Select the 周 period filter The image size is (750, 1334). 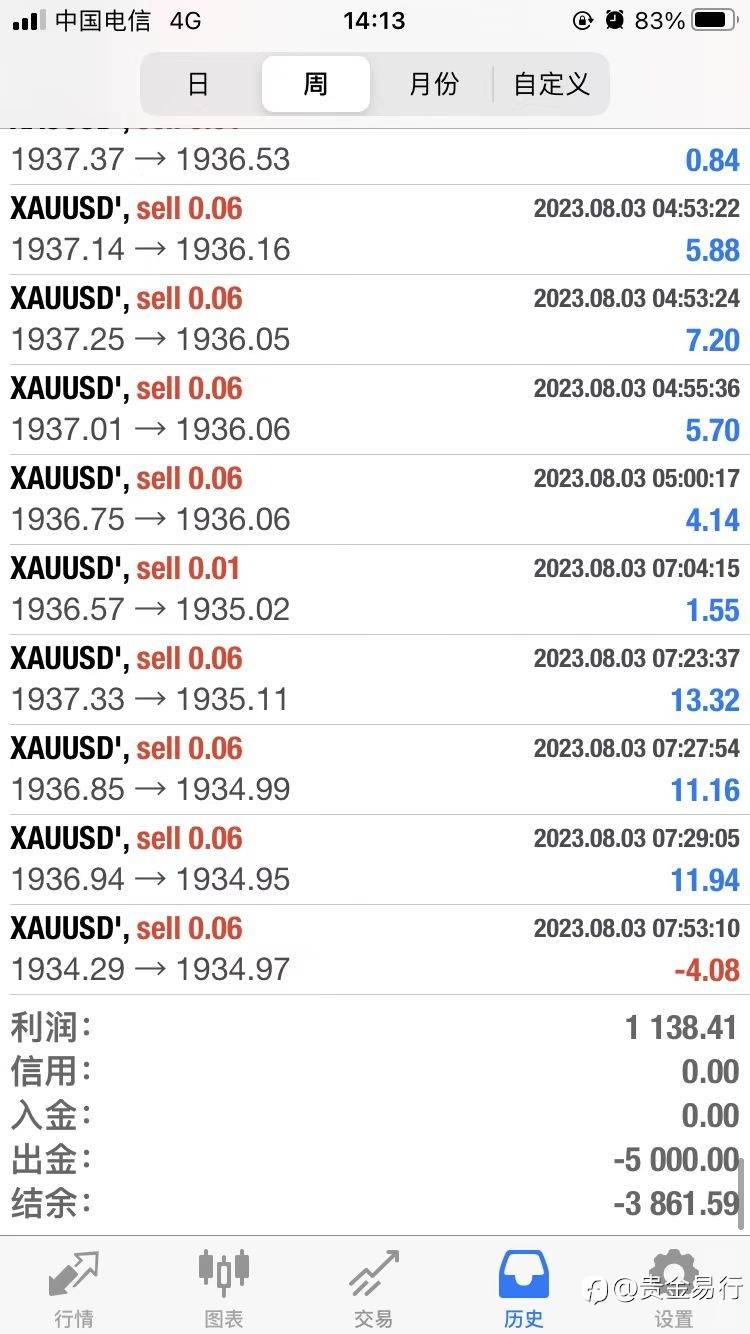coord(316,84)
